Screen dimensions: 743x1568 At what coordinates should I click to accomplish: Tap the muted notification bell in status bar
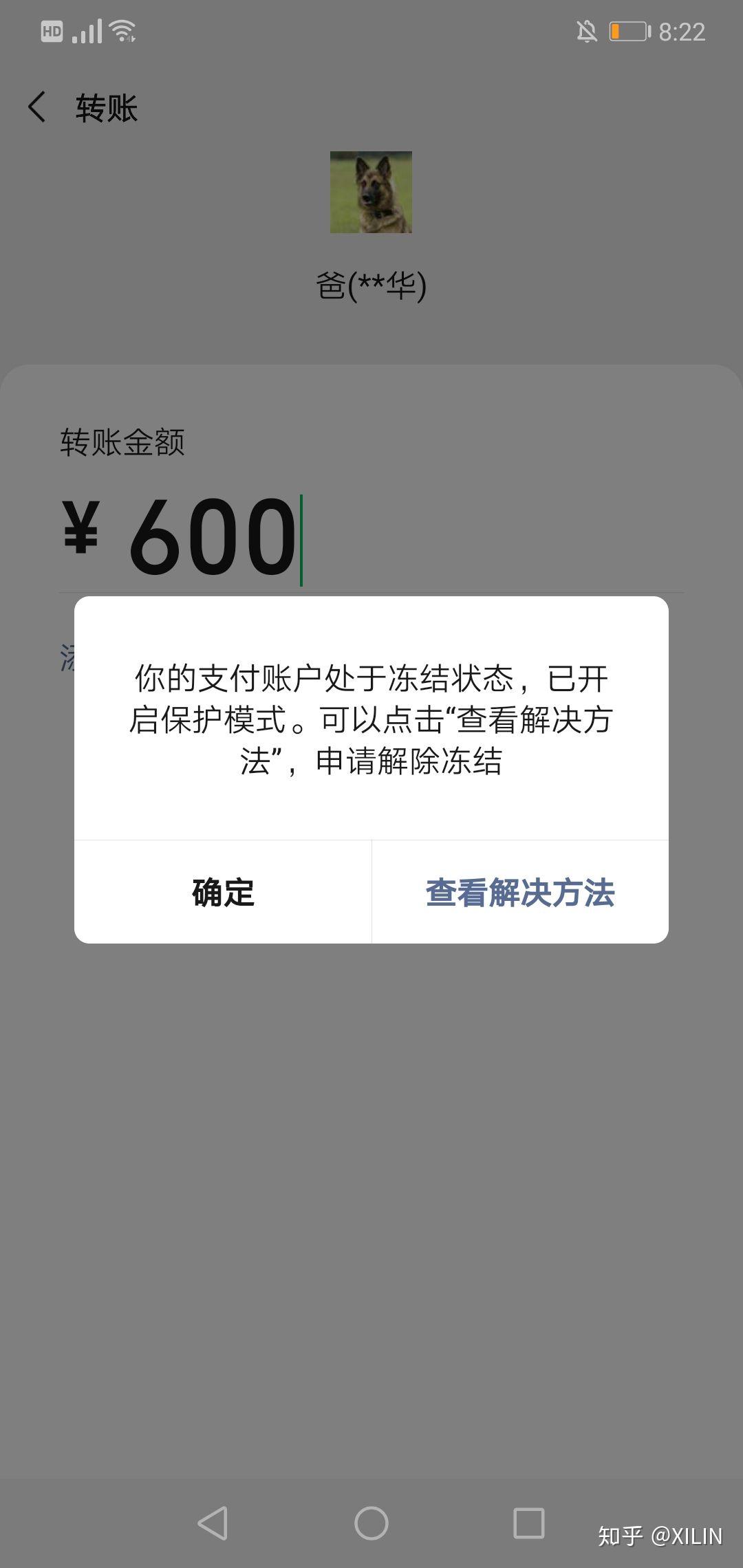pos(587,32)
